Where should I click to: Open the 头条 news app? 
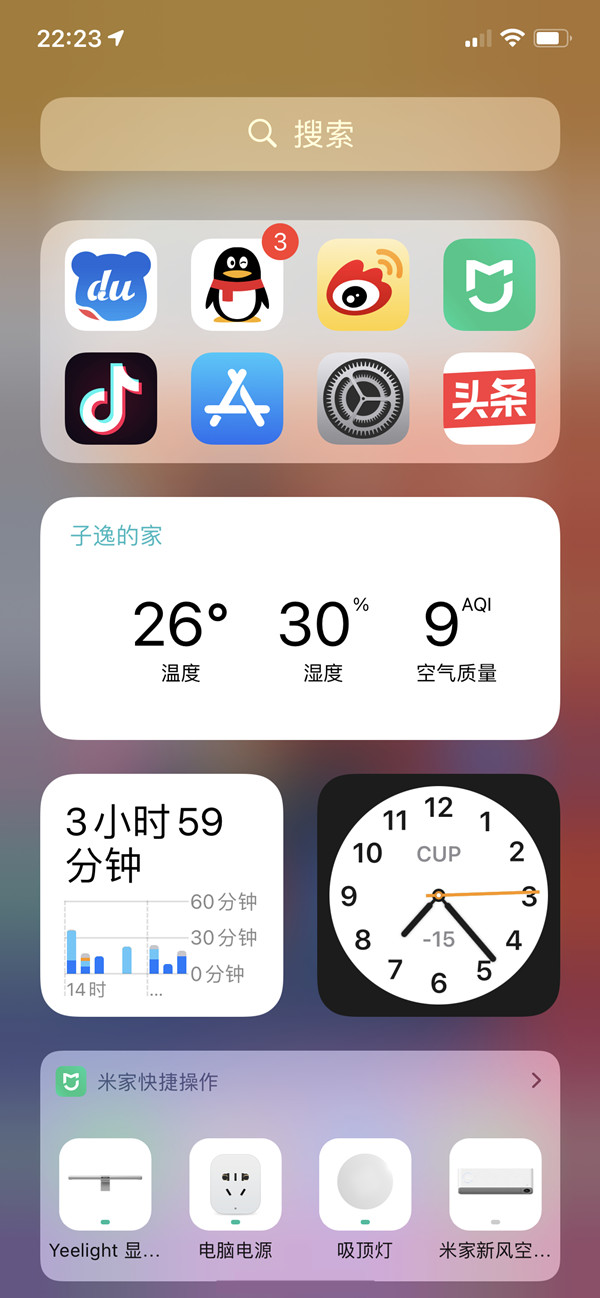coord(489,398)
